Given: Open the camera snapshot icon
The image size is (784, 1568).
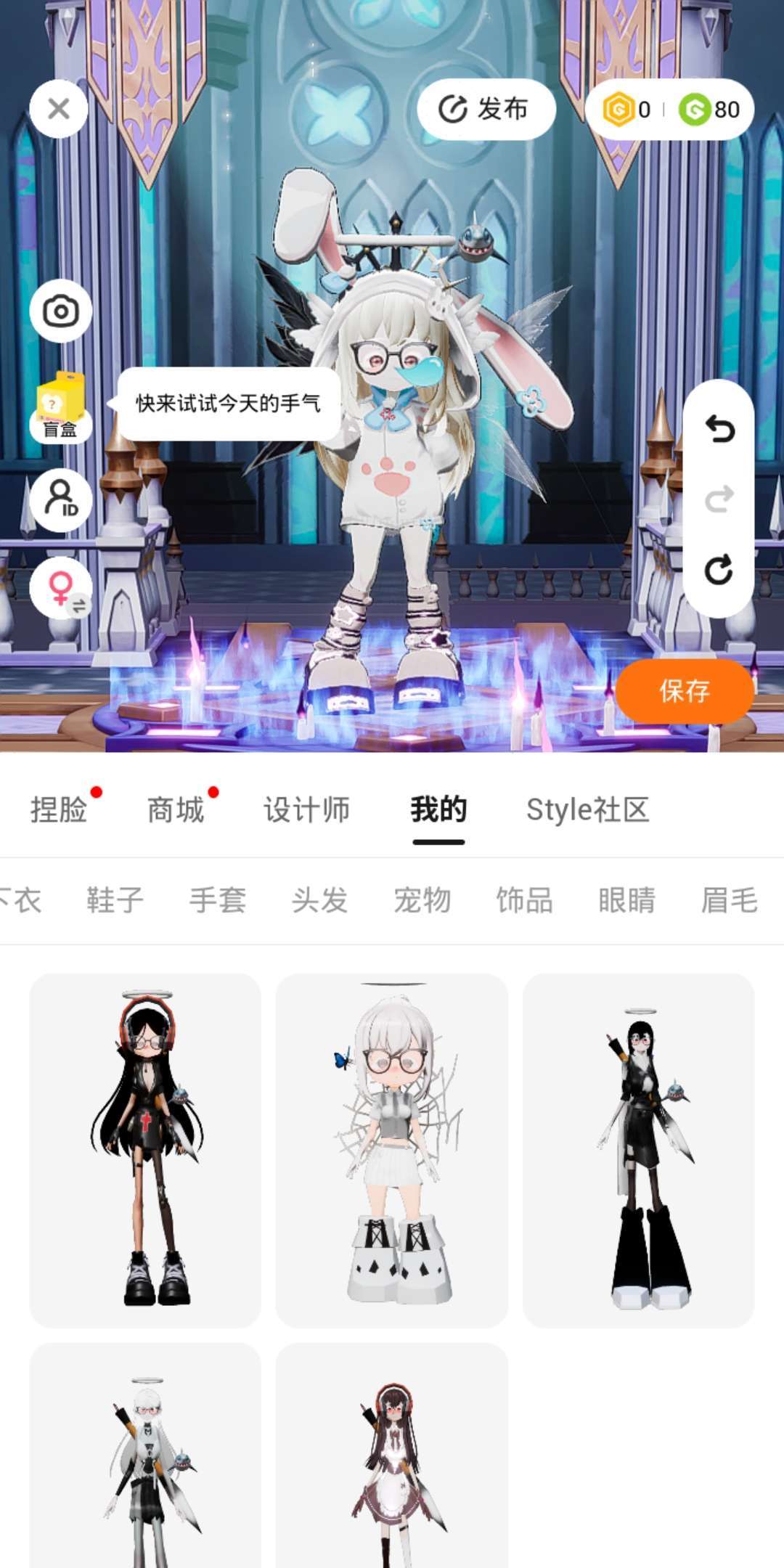Looking at the screenshot, I should pyautogui.click(x=61, y=311).
